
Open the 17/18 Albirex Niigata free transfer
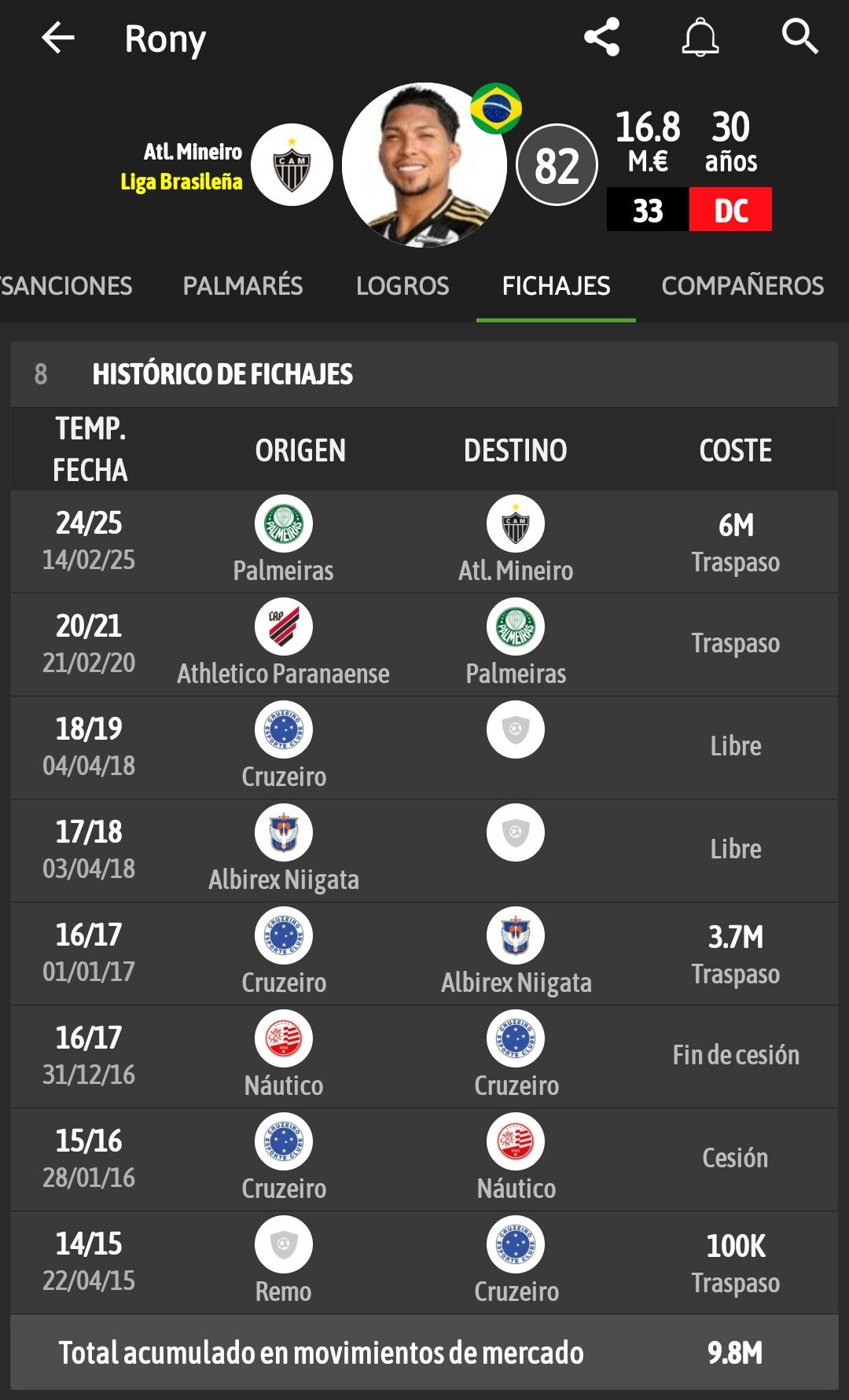tap(424, 851)
